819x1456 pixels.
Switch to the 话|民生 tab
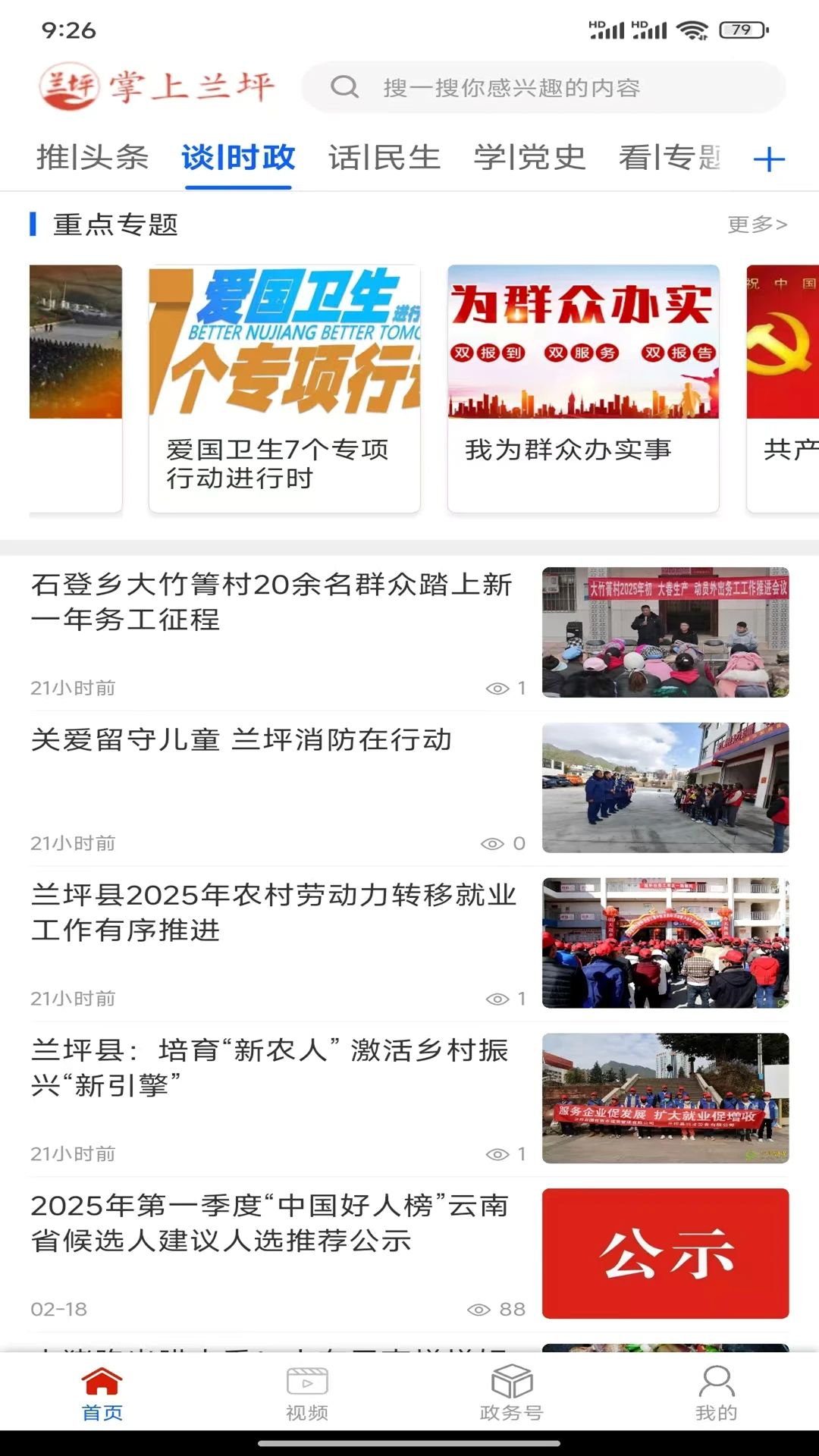pyautogui.click(x=384, y=158)
